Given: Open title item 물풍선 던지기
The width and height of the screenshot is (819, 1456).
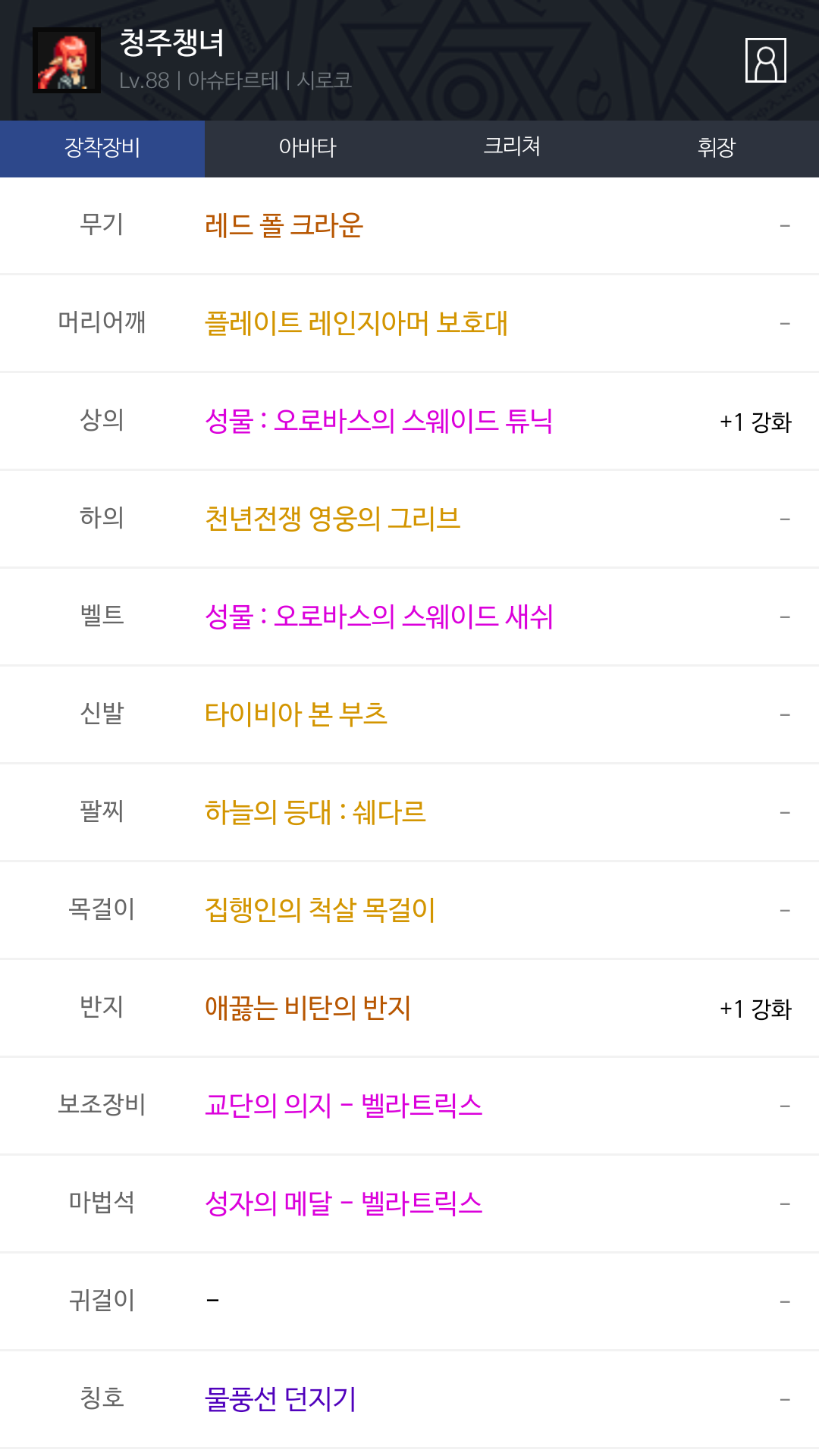Looking at the screenshot, I should pyautogui.click(x=281, y=1400).
